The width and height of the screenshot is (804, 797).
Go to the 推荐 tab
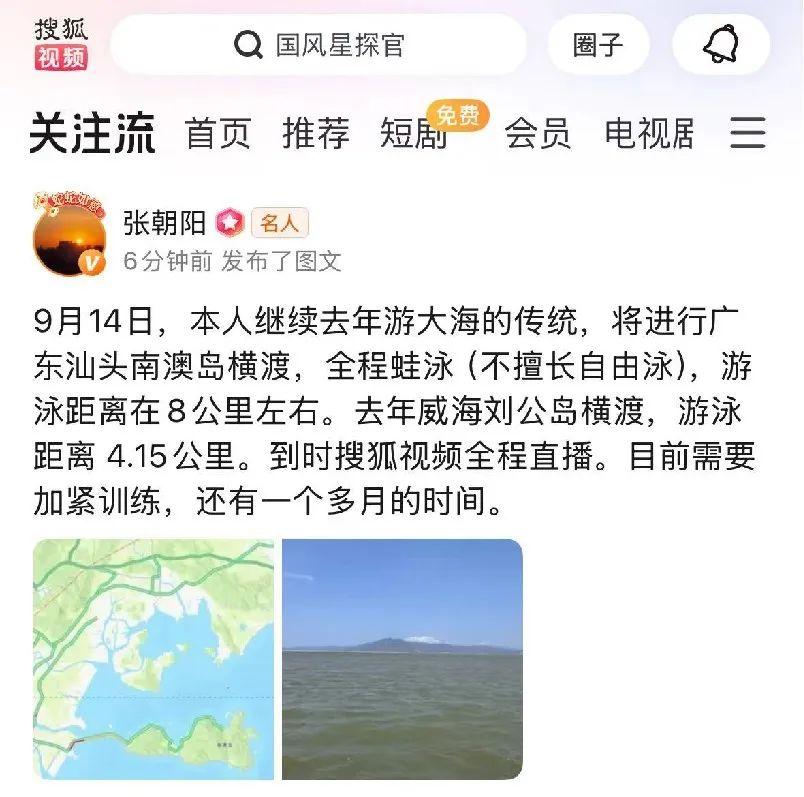point(316,133)
